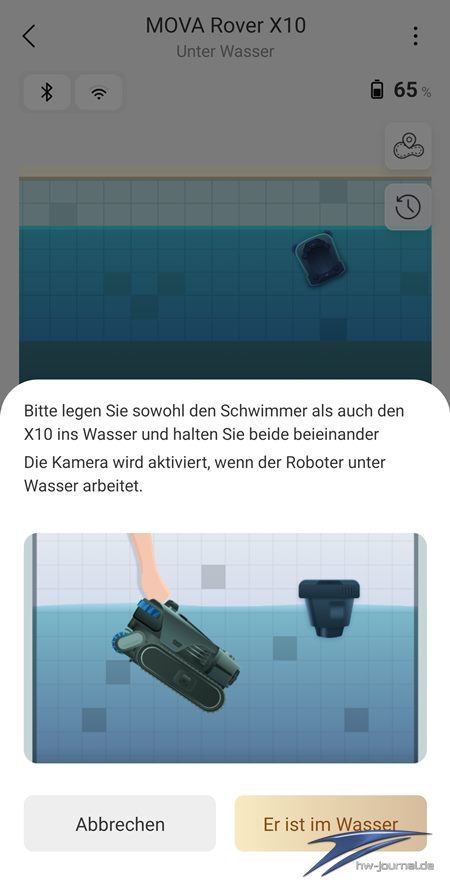The height and width of the screenshot is (884, 450).
Task: Cancel with the Abbrechen button
Action: click(x=120, y=824)
